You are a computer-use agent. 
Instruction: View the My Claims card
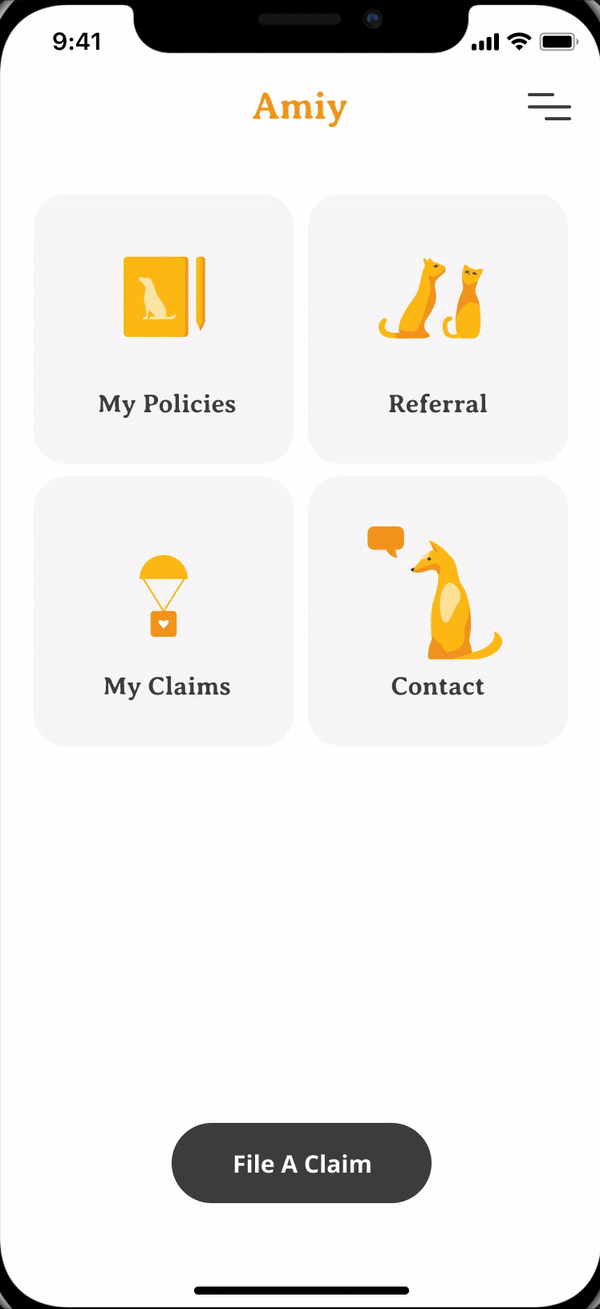coord(164,611)
